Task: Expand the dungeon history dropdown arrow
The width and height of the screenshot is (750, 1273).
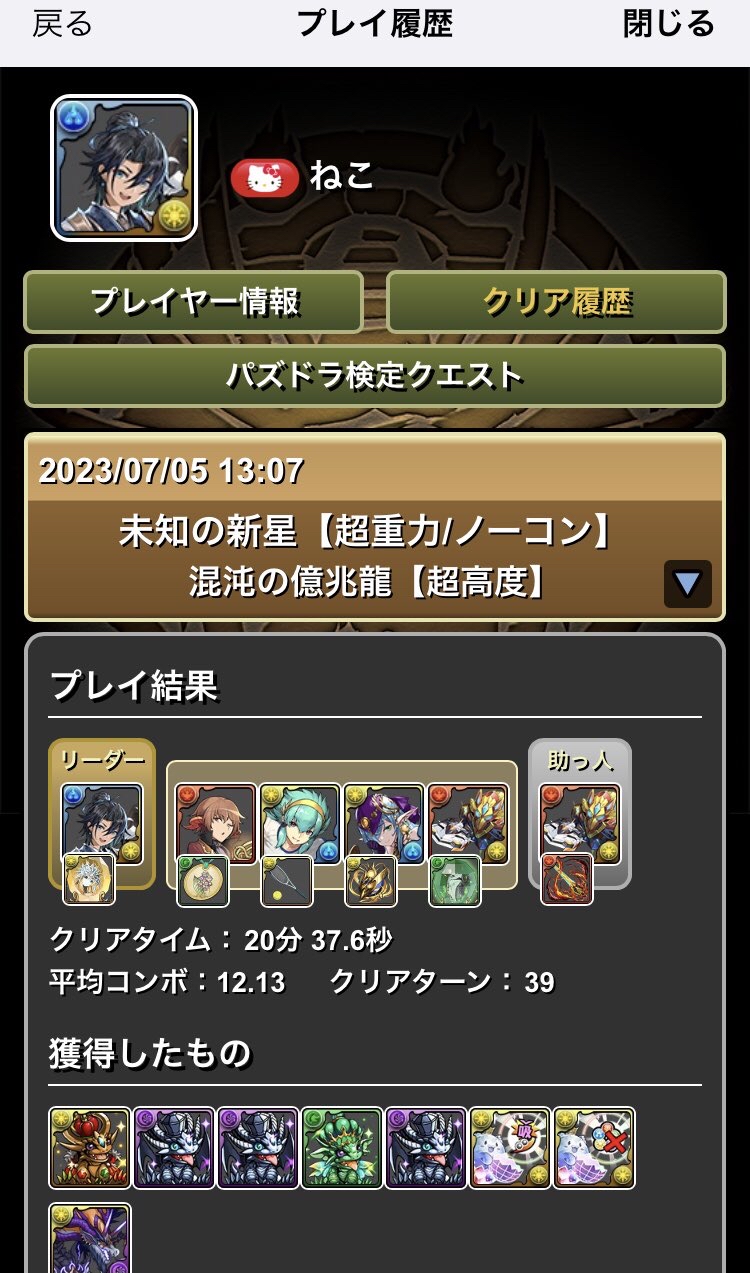Action: coord(687,584)
